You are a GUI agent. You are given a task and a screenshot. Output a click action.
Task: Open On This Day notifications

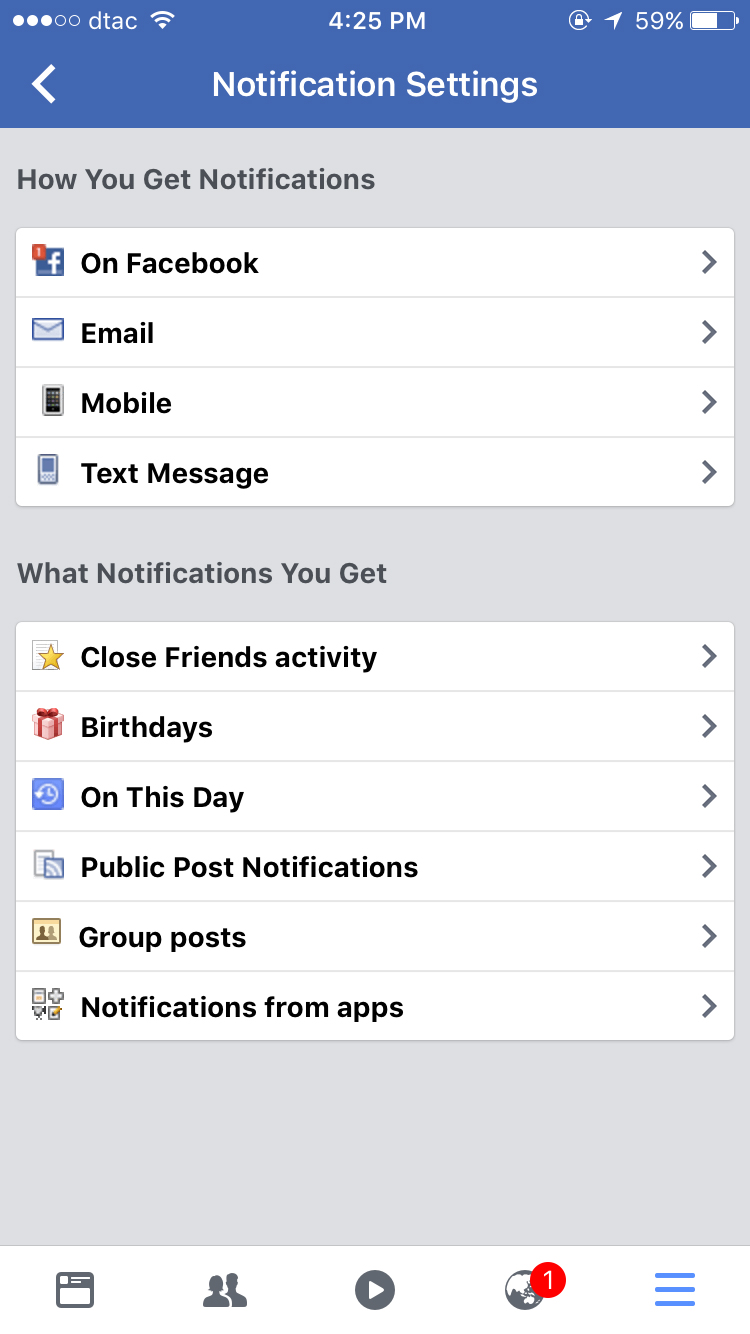pos(375,797)
